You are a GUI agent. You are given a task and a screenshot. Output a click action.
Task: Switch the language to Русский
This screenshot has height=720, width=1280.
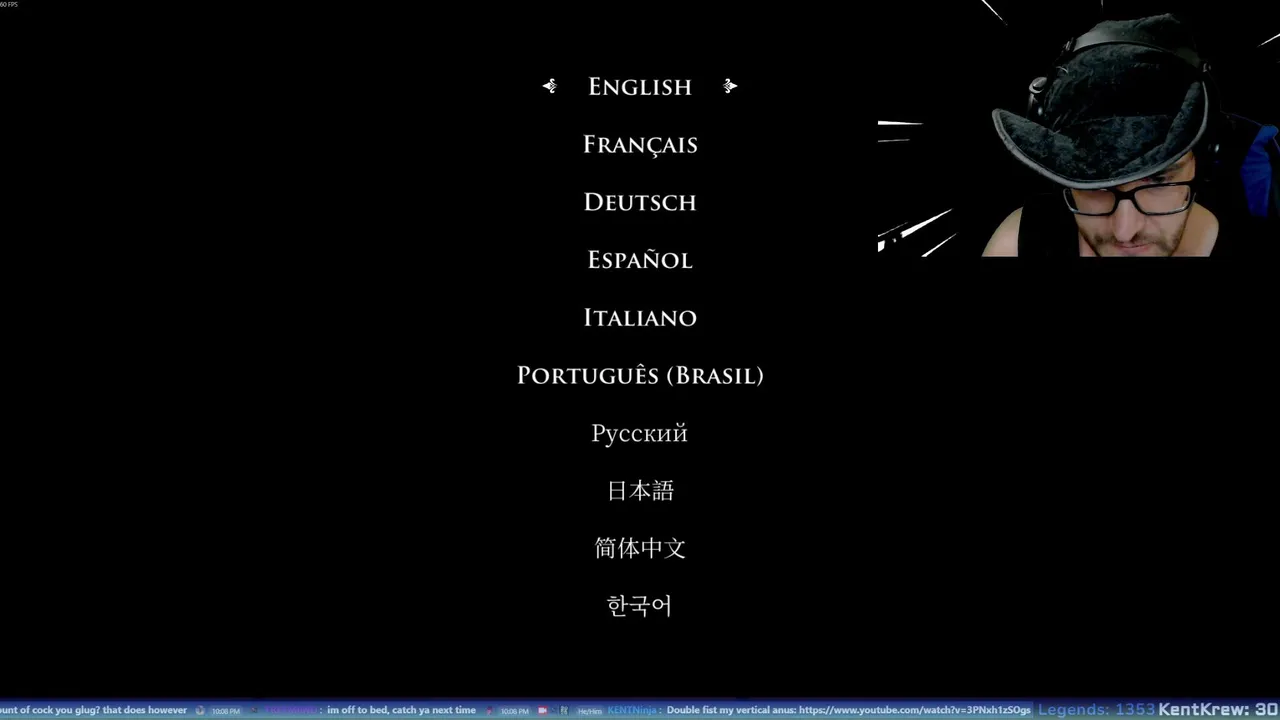[640, 434]
